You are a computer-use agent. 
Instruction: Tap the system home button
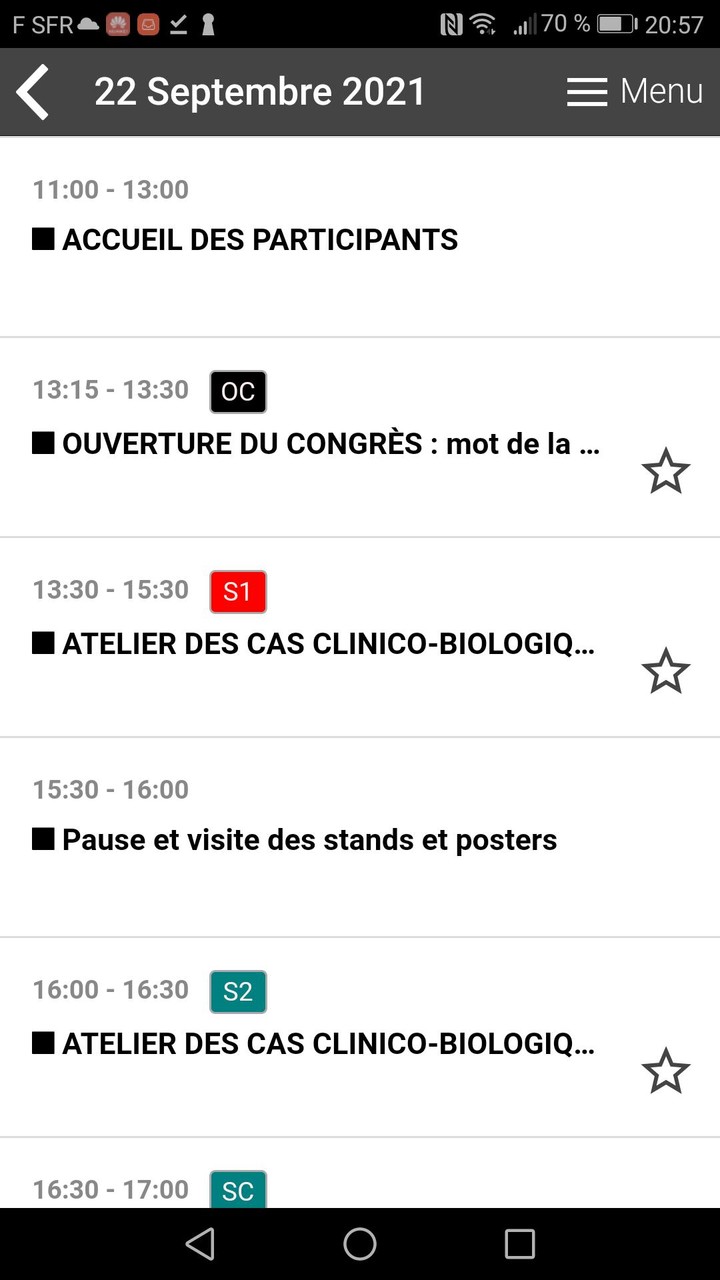pyautogui.click(x=360, y=1244)
